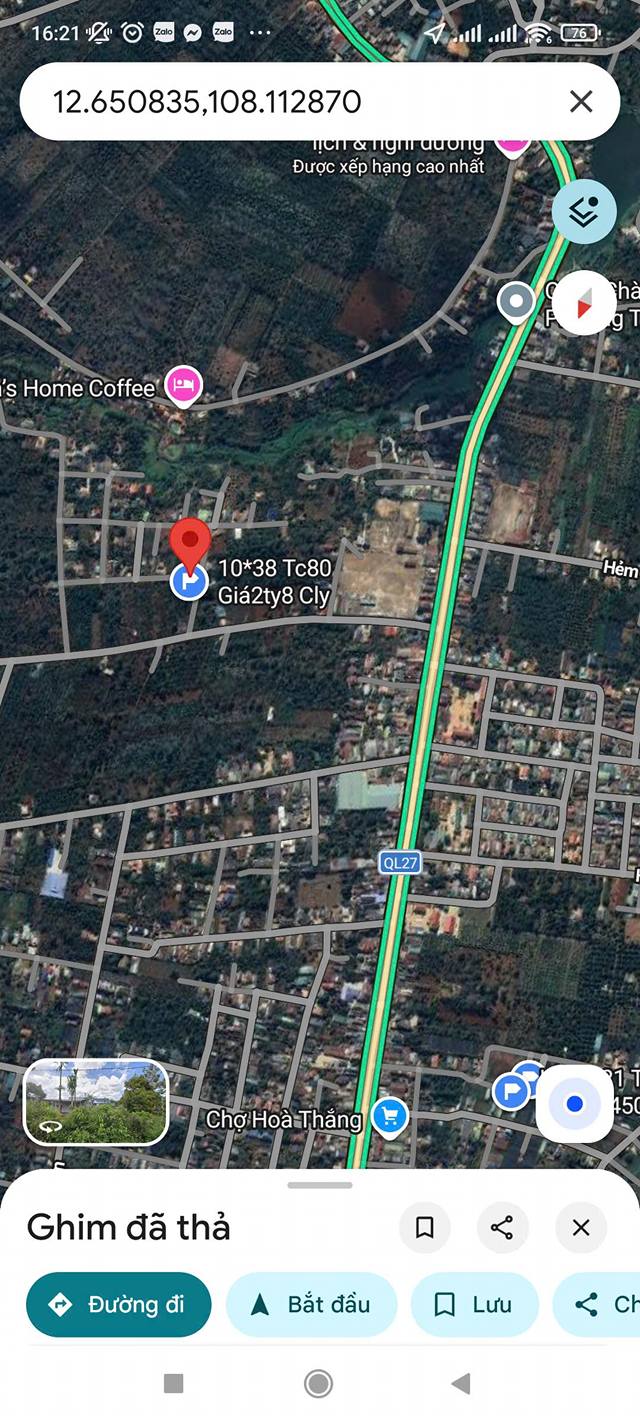
Task: Open the Street View thumbnail
Action: point(96,1101)
